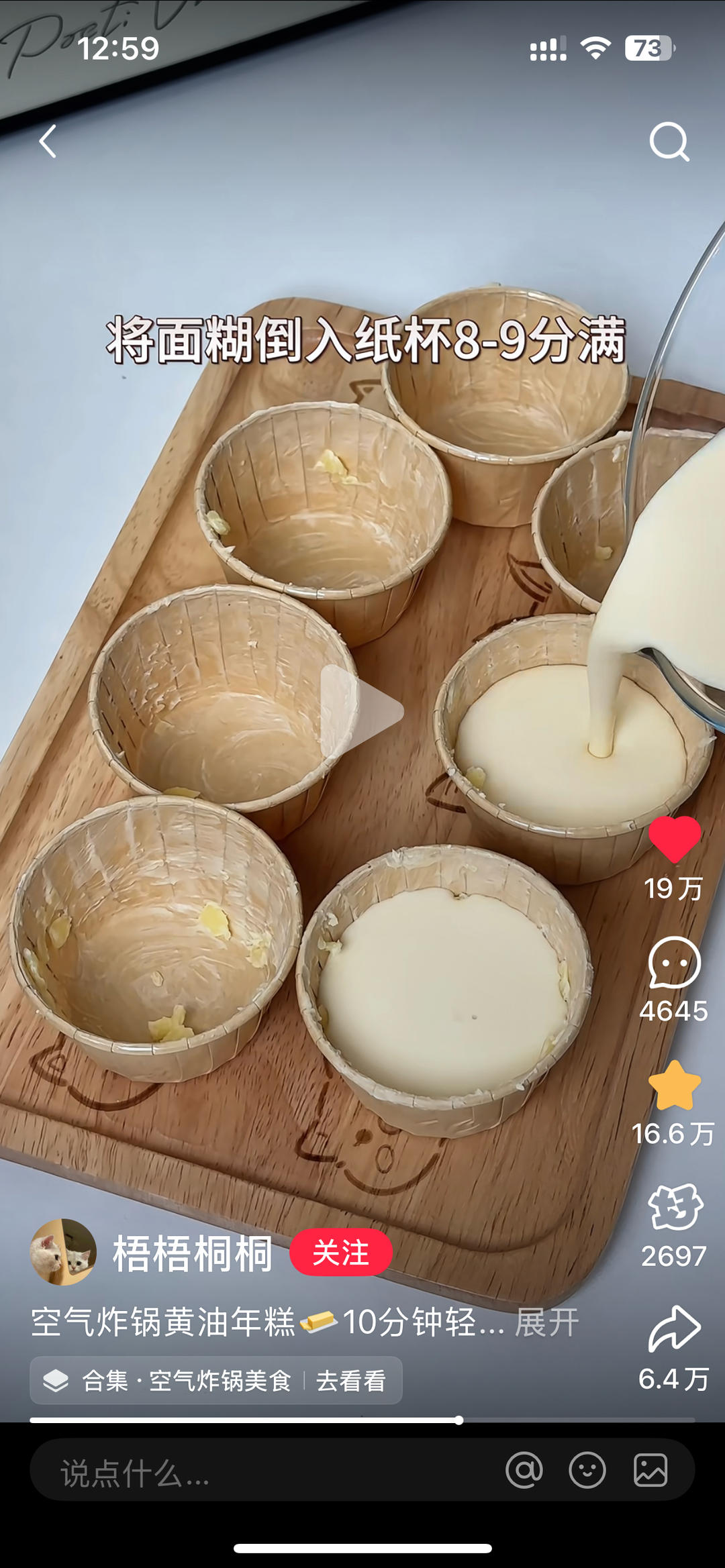
Task: Tap the recommend icon showing 2697
Action: pos(674,1208)
